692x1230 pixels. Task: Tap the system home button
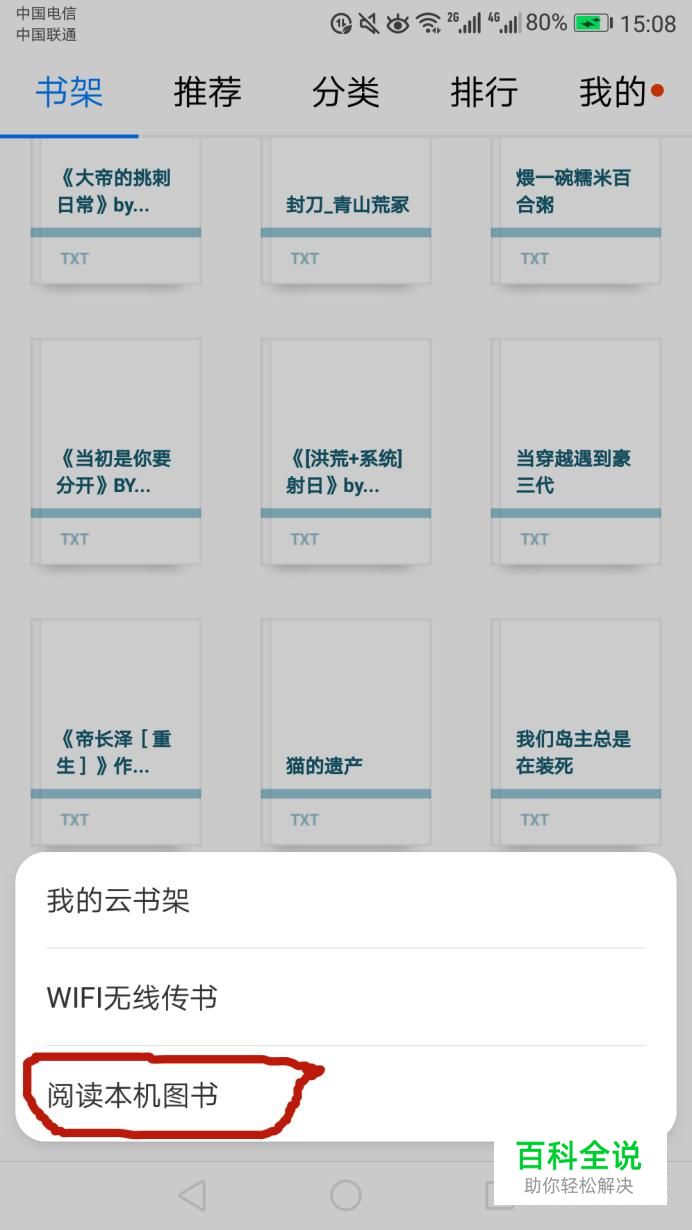click(346, 1195)
